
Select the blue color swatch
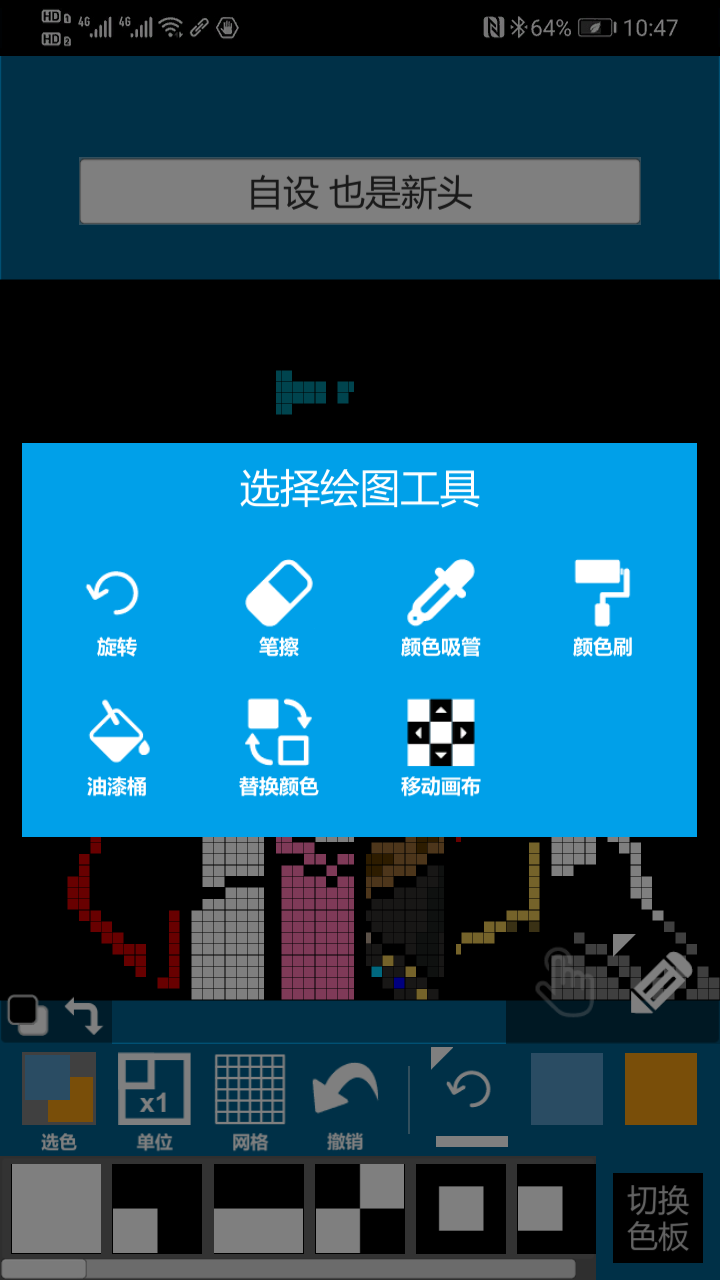pyautogui.click(x=567, y=1089)
